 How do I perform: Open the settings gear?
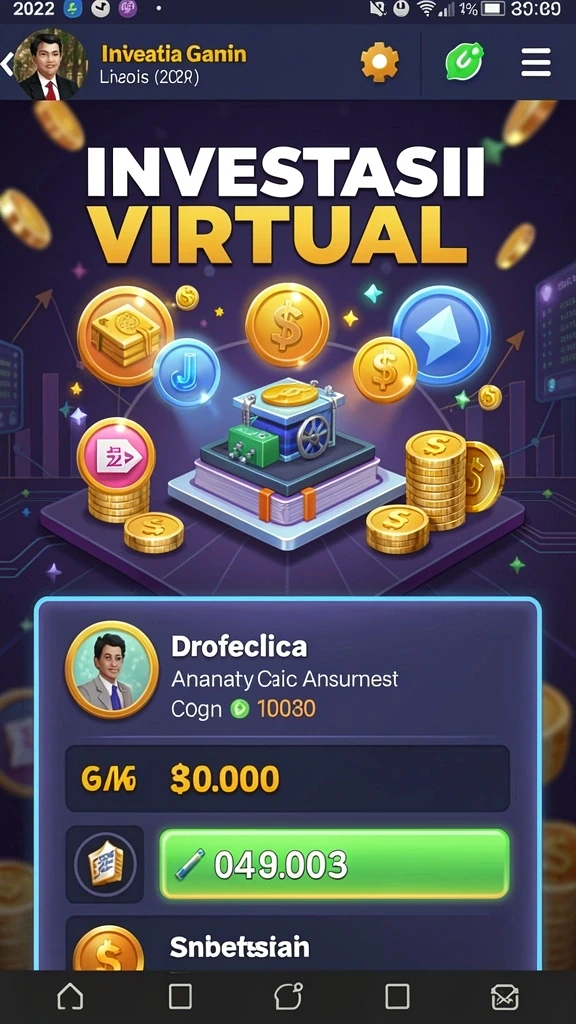(379, 63)
